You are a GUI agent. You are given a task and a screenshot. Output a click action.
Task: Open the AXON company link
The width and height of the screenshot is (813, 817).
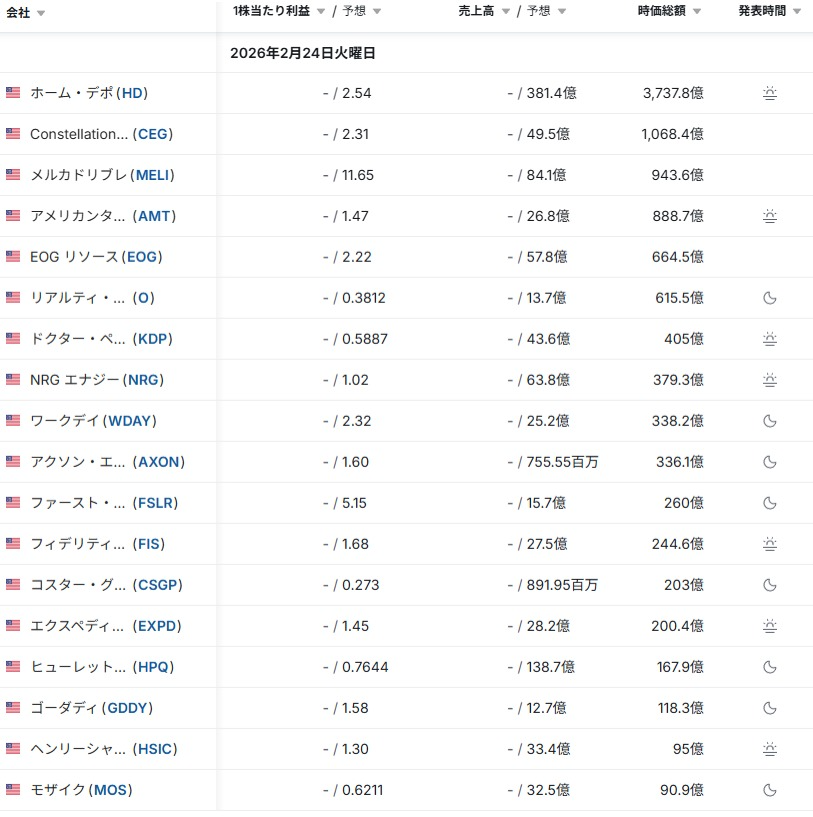click(160, 462)
